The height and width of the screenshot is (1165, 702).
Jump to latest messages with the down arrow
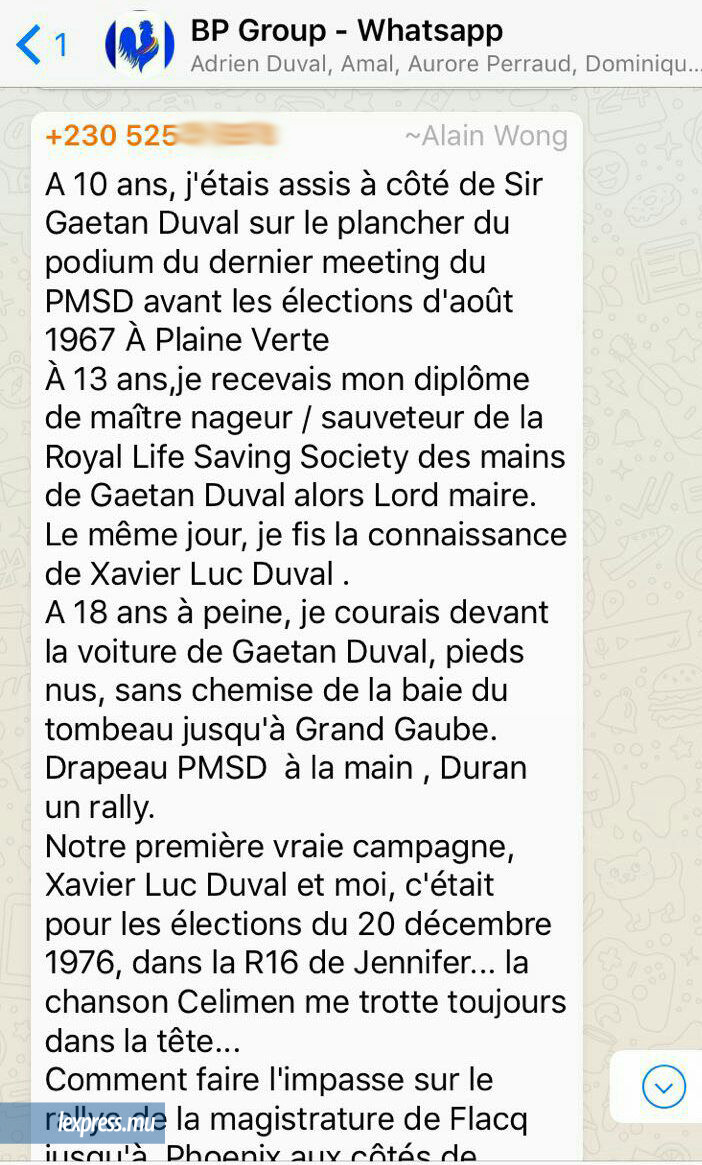pyautogui.click(x=664, y=1086)
